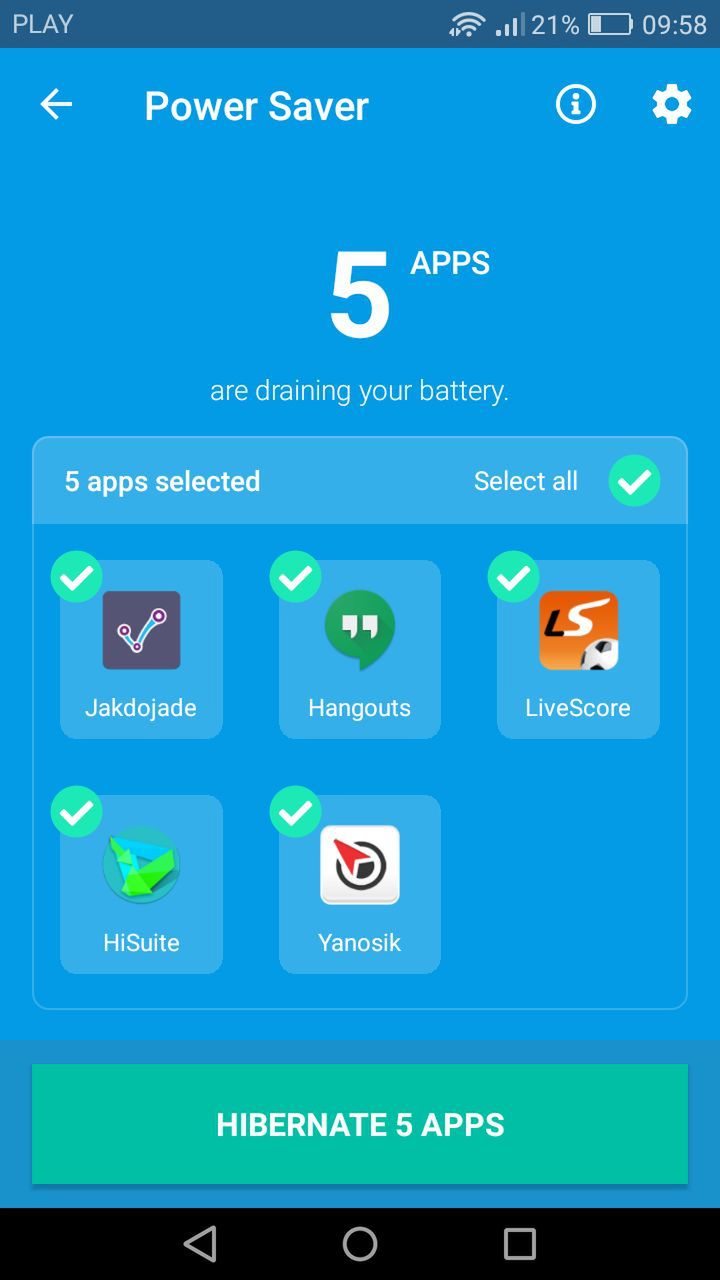This screenshot has height=1280, width=720.
Task: Open Power Saver settings gear
Action: (x=672, y=104)
